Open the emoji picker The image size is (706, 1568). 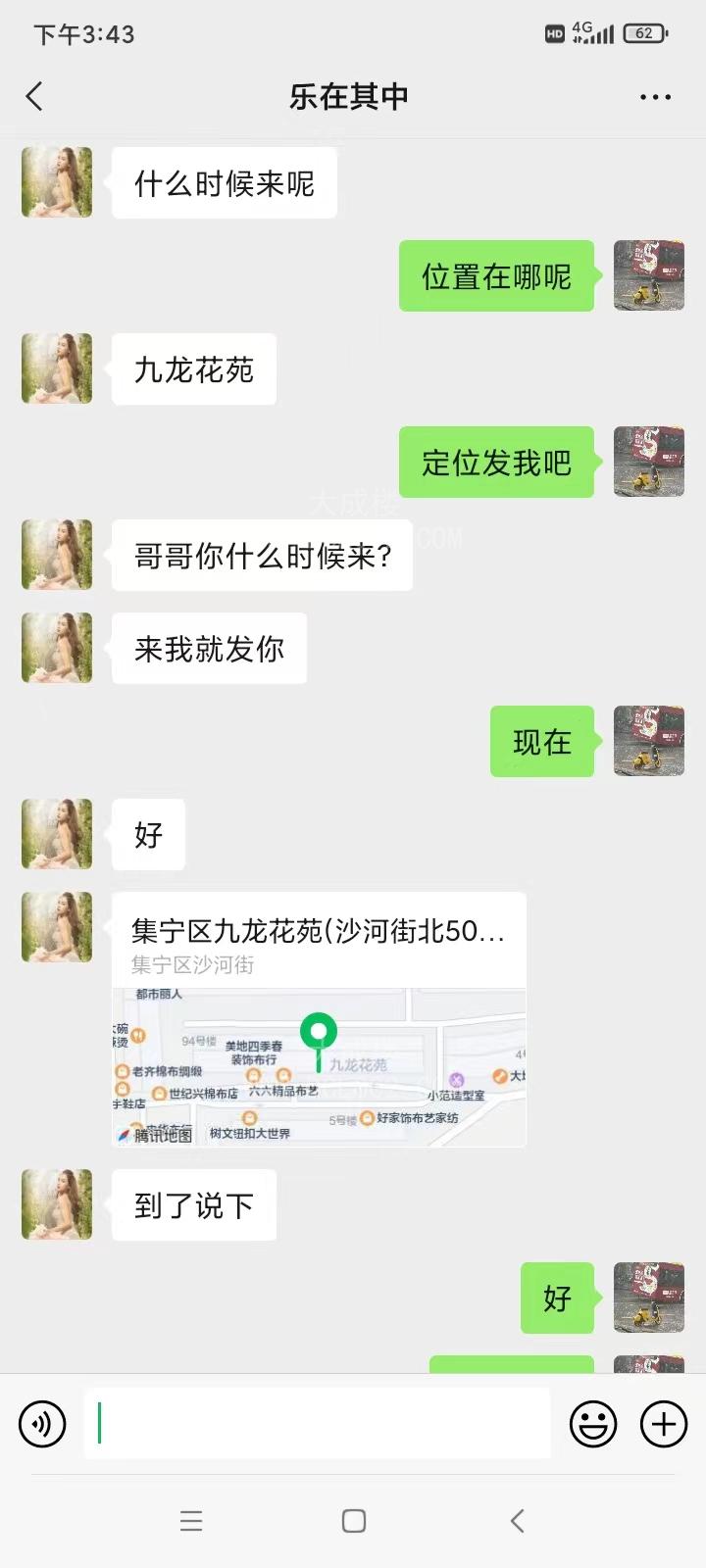(592, 1423)
